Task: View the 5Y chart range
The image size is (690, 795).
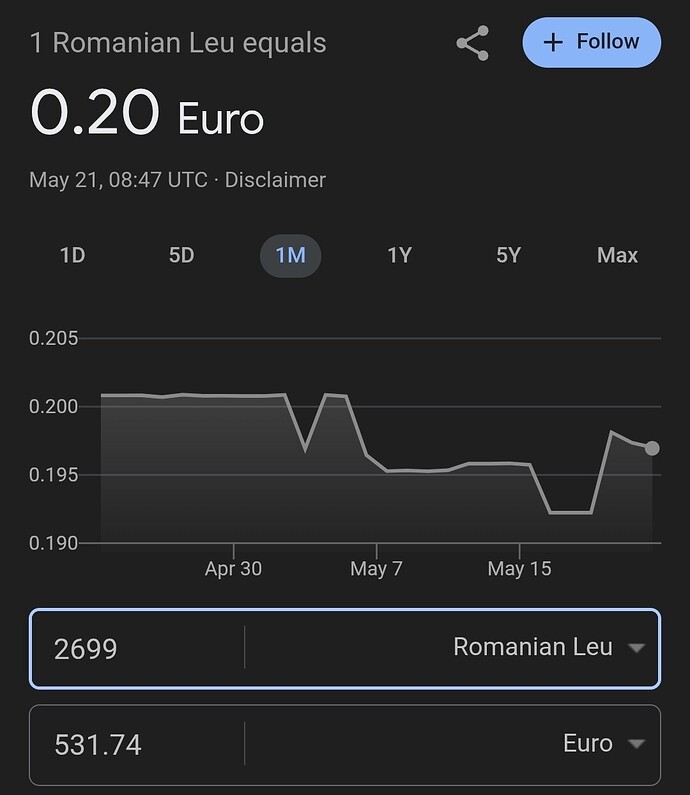Action: click(508, 255)
